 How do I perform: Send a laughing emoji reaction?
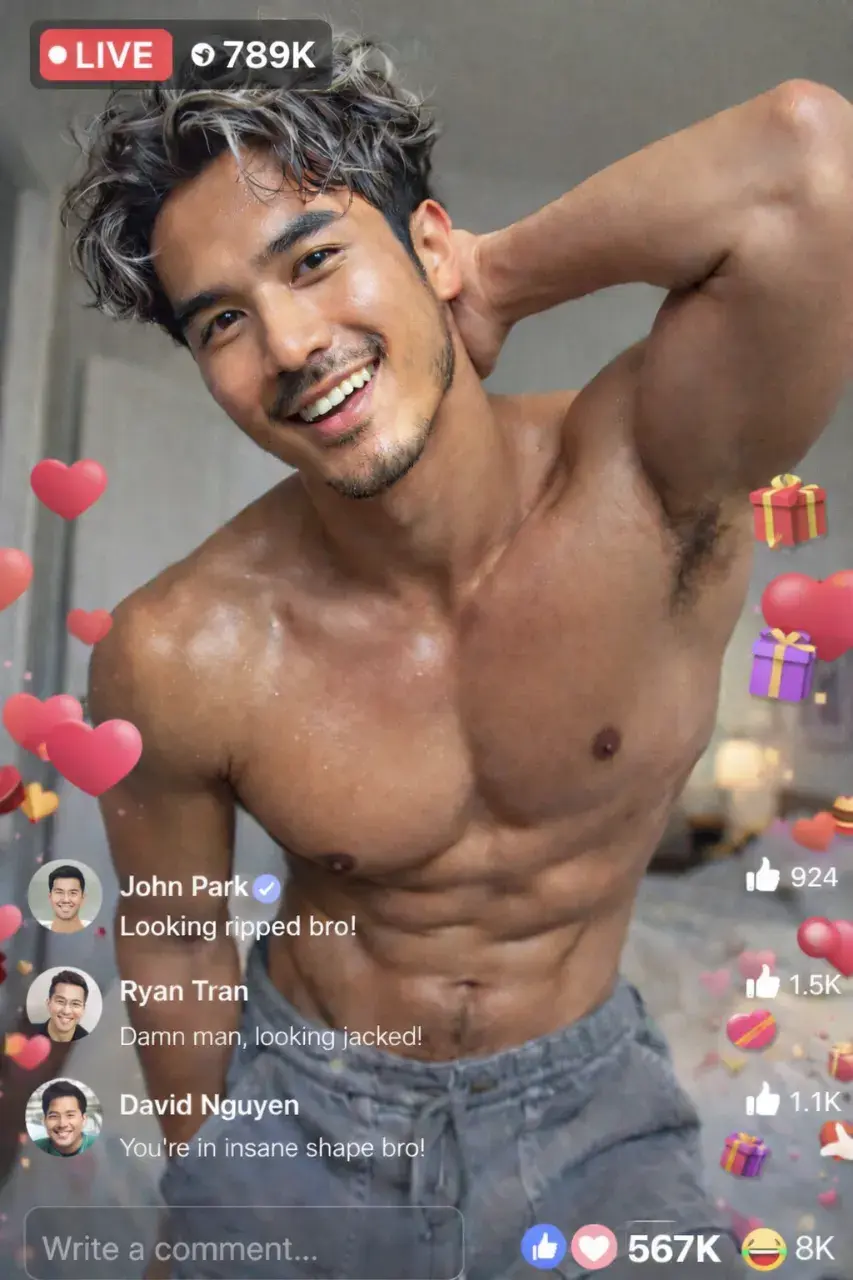pos(765,1247)
